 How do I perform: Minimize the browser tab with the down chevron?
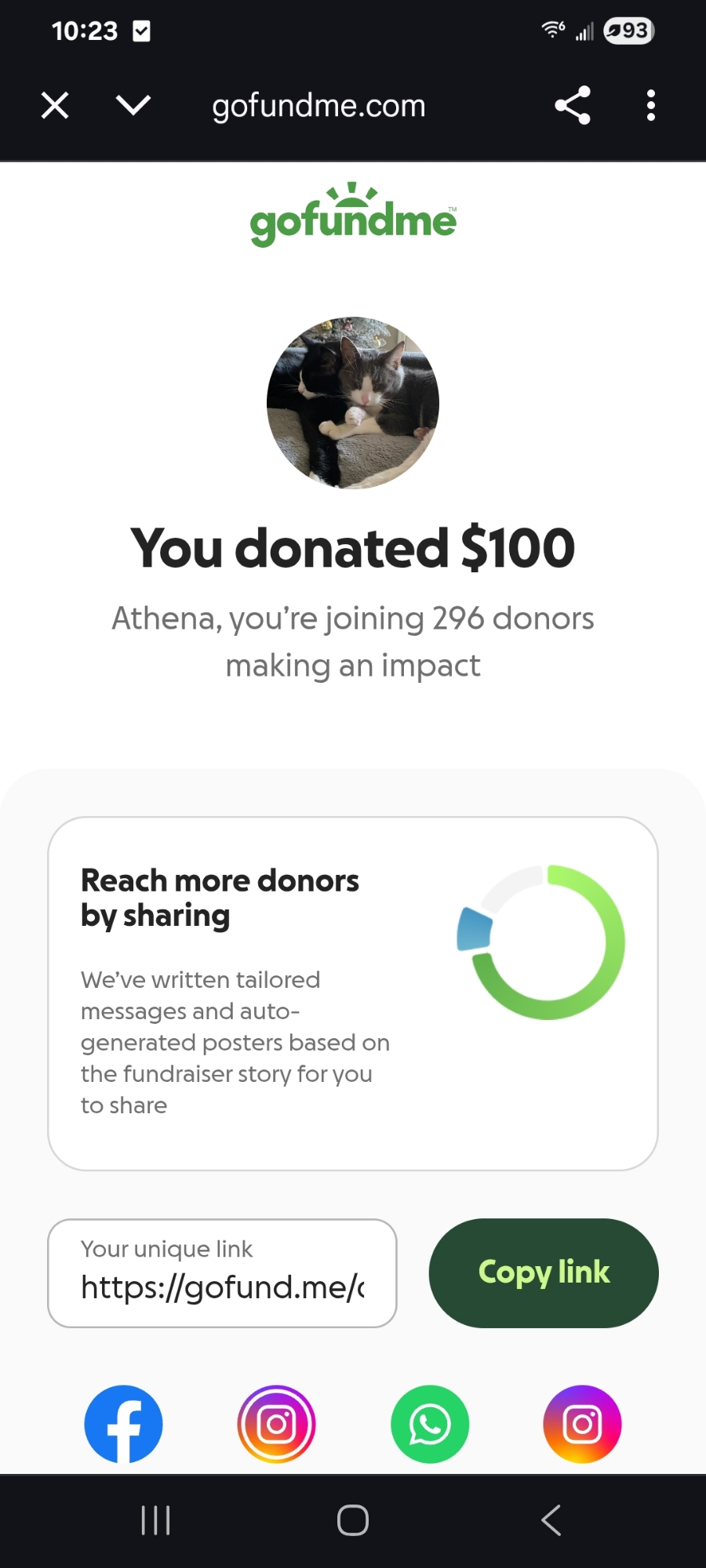point(133,105)
